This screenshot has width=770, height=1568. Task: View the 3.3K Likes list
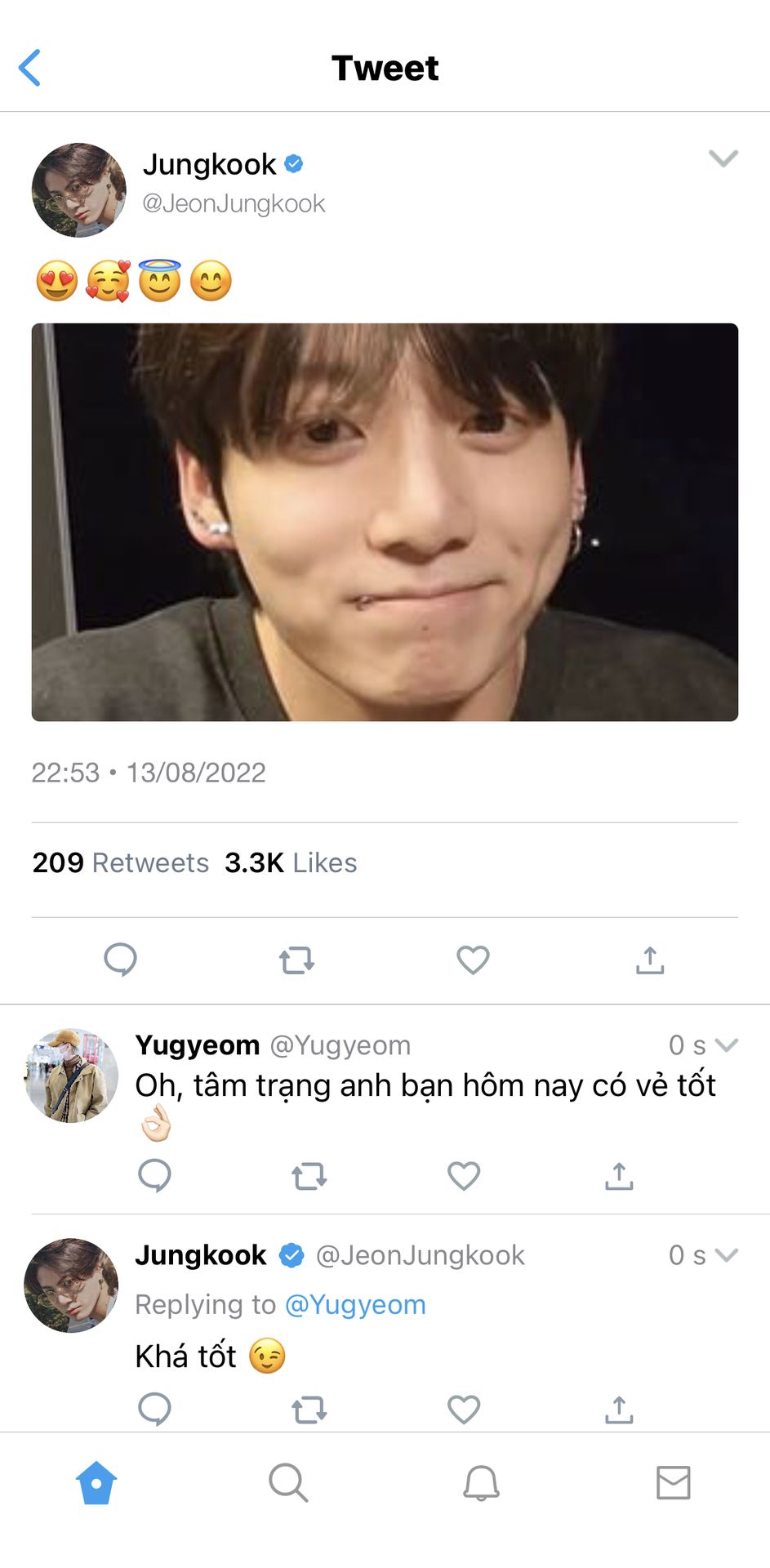pyautogui.click(x=292, y=862)
